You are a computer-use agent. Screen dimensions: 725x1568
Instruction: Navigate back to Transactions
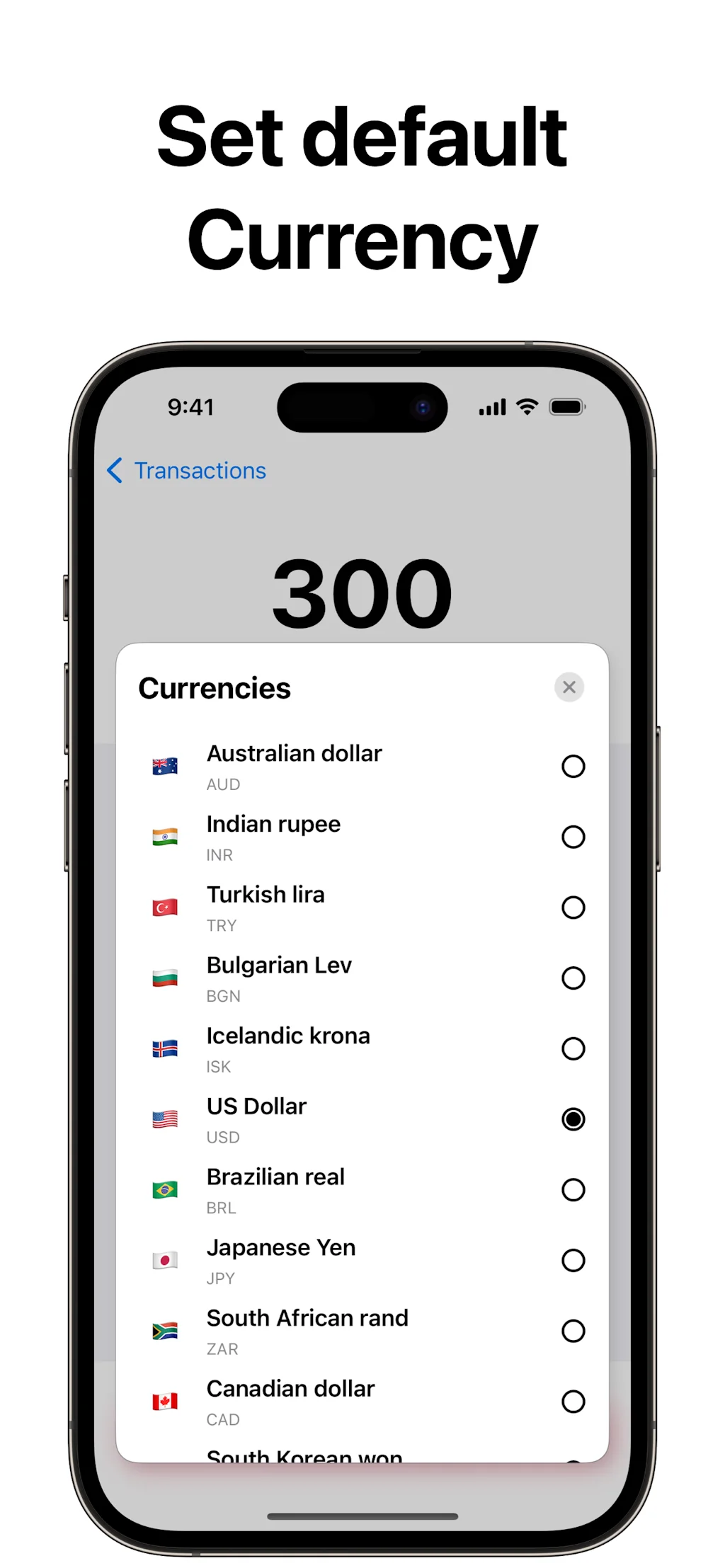coord(185,471)
